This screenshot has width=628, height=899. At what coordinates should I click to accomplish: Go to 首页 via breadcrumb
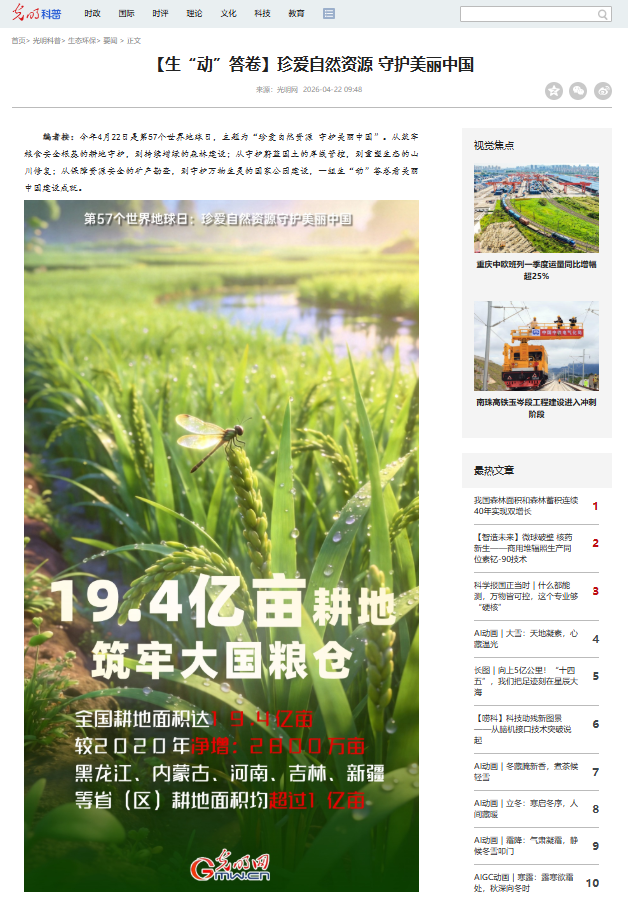[18, 41]
